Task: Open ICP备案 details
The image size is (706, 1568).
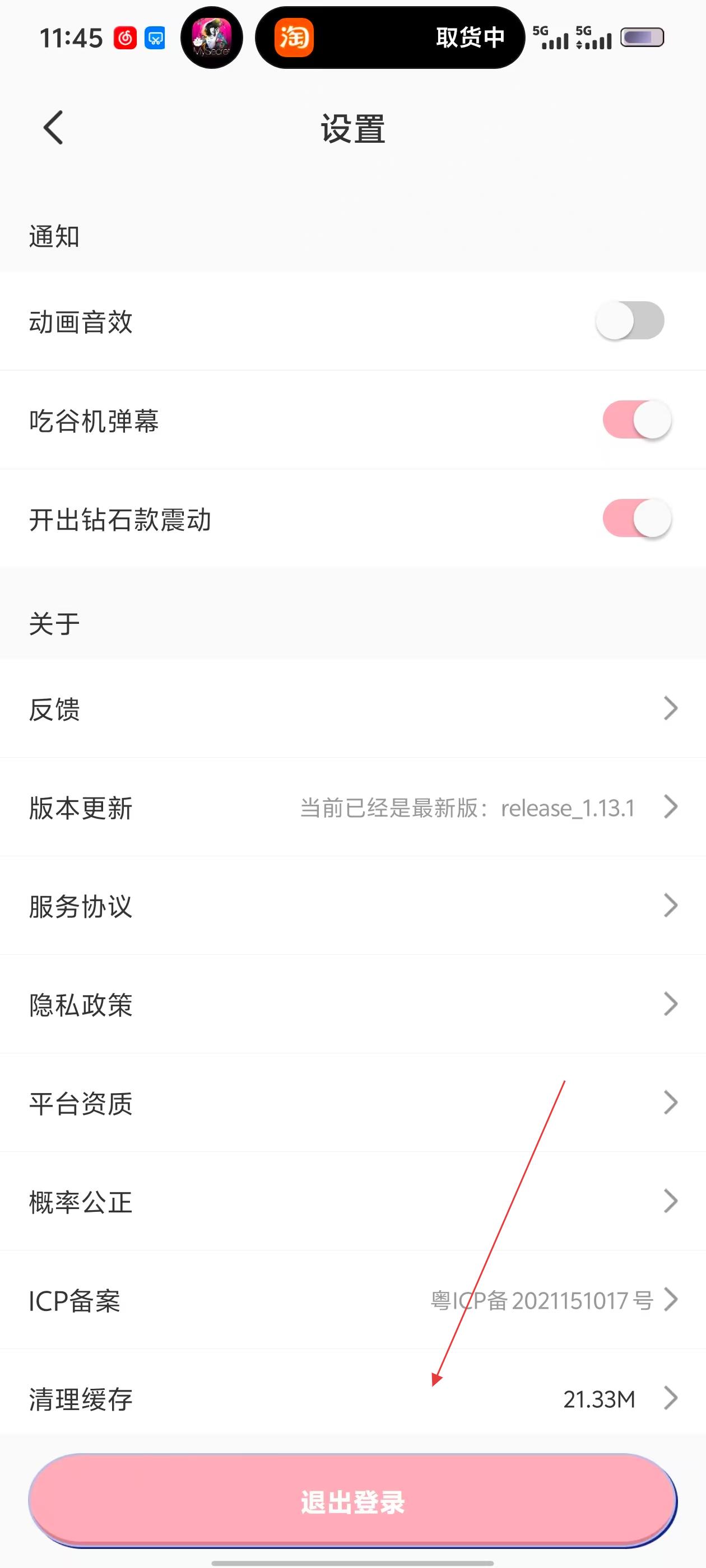Action: tap(352, 1300)
